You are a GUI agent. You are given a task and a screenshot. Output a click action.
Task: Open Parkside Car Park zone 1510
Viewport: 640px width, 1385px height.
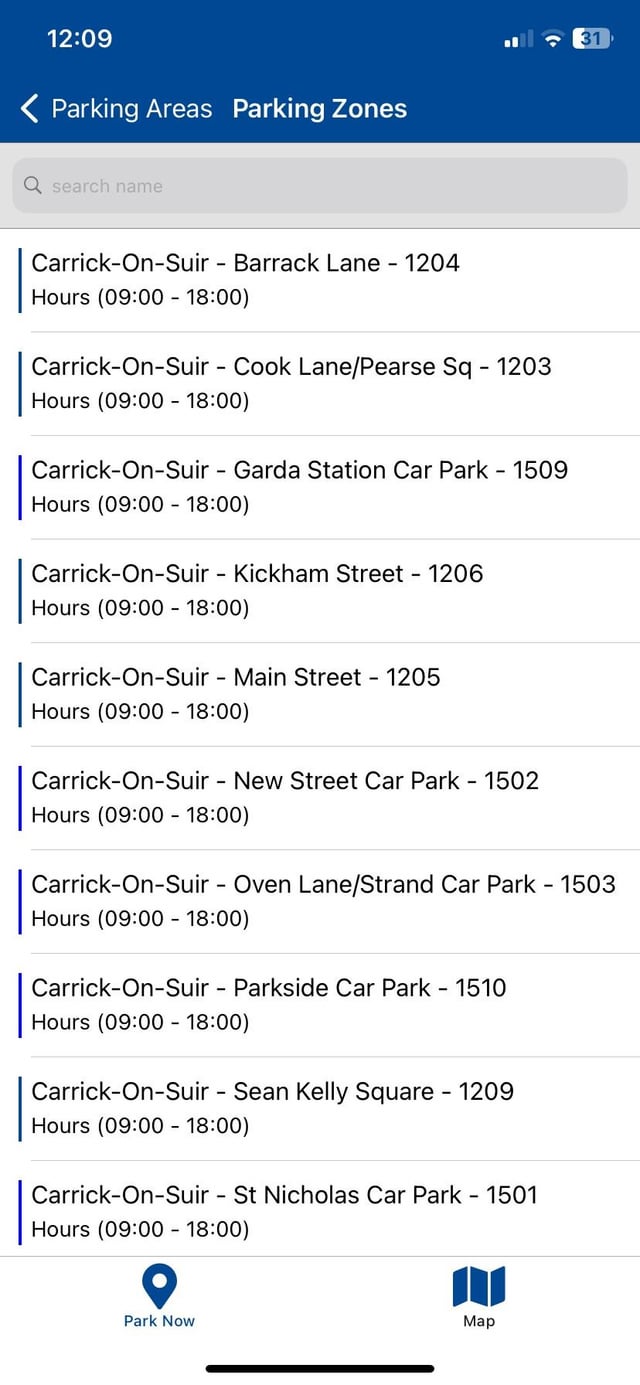[320, 1004]
